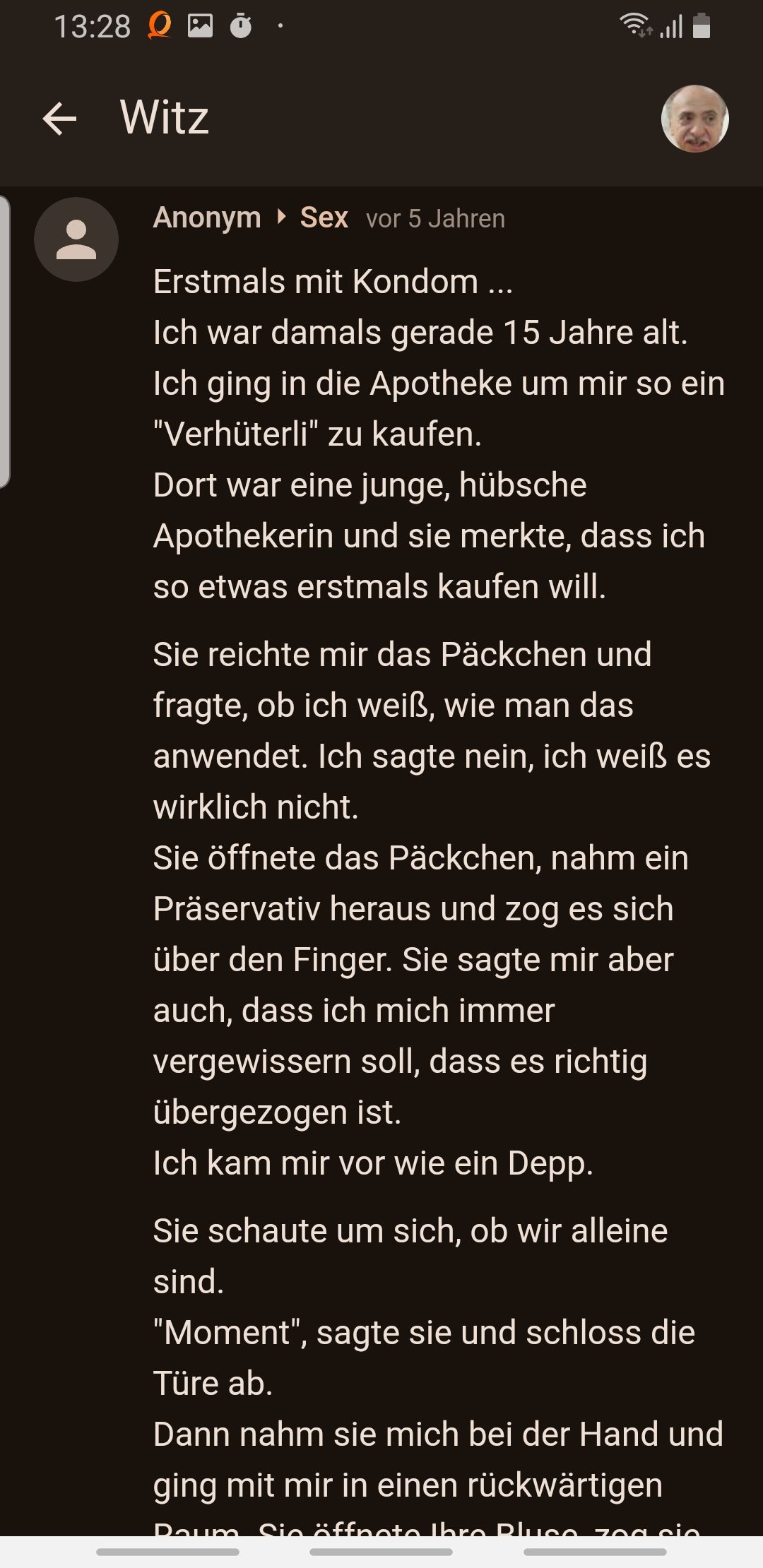Tap the Anonym avatar beside the post
The image size is (763, 1568).
[76, 239]
